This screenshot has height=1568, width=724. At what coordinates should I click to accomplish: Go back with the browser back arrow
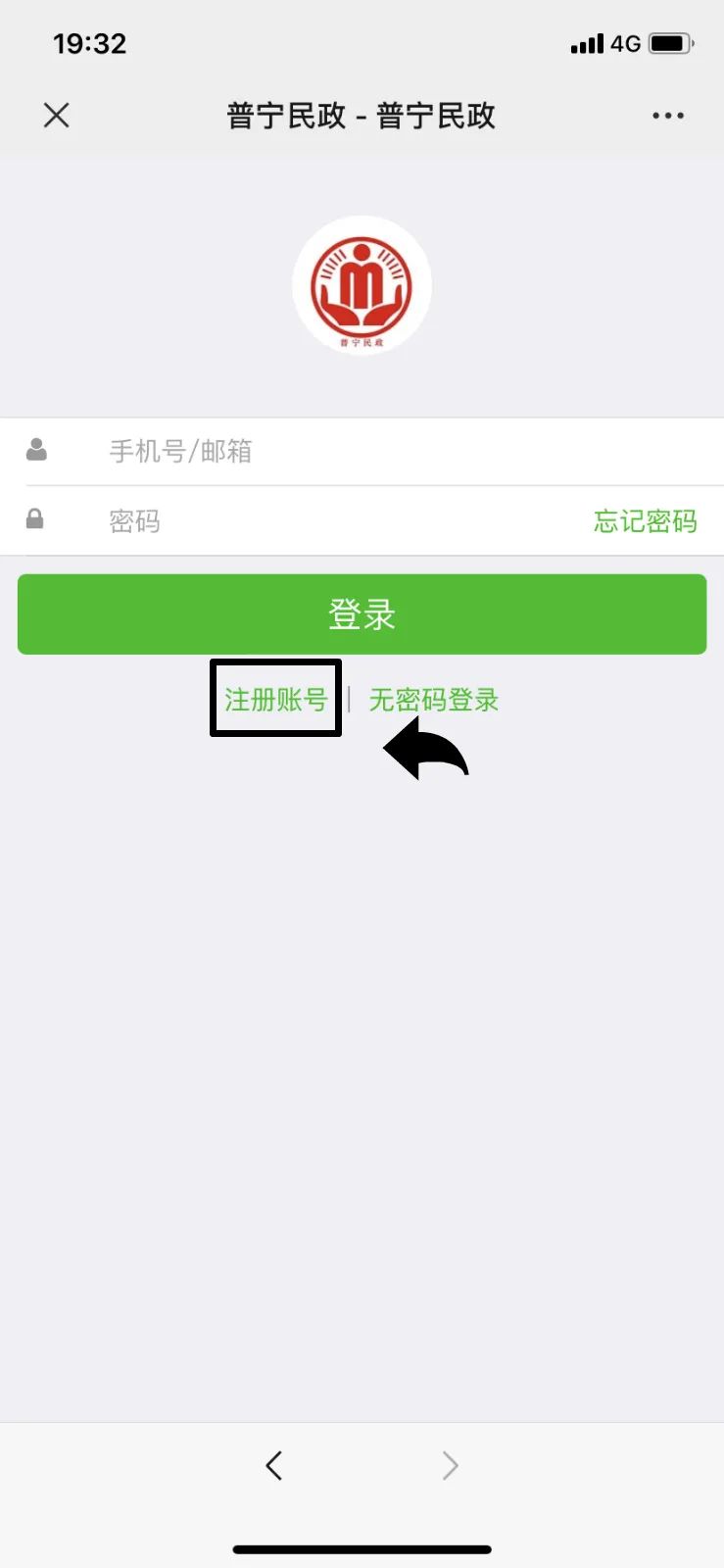tap(274, 1466)
